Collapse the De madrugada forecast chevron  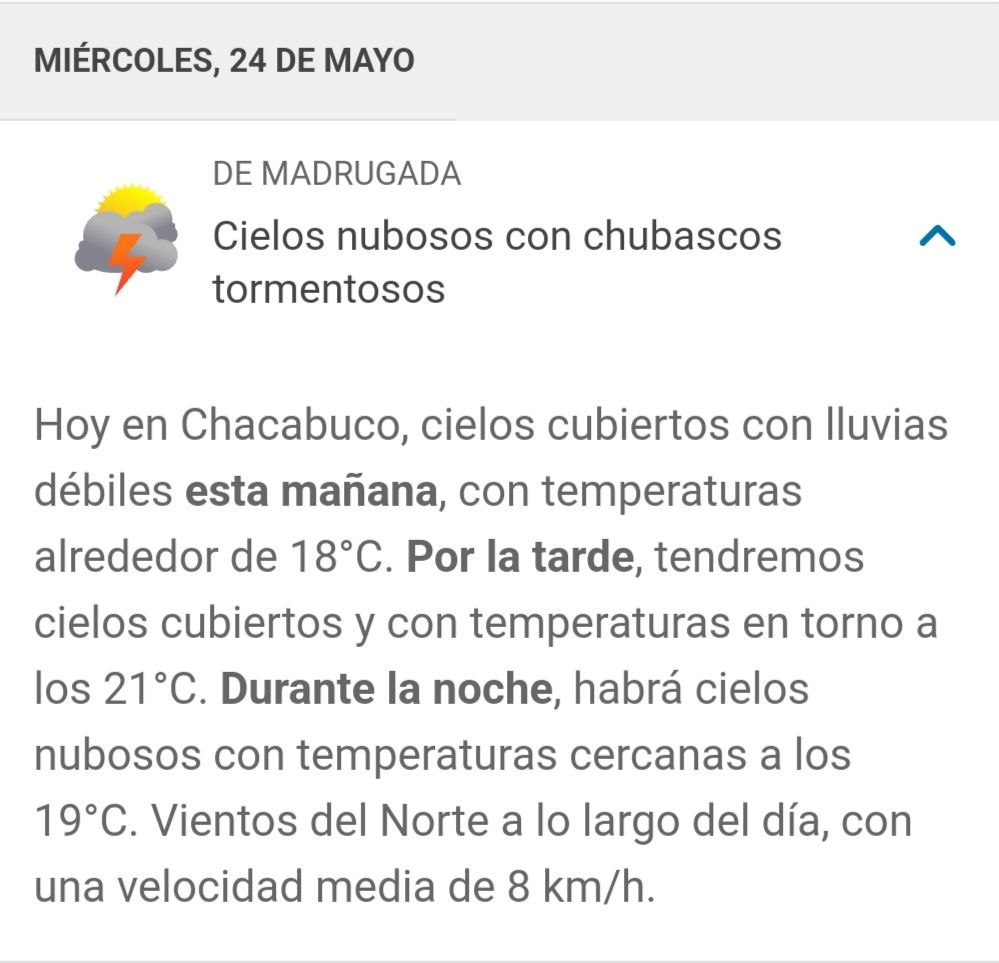click(937, 236)
